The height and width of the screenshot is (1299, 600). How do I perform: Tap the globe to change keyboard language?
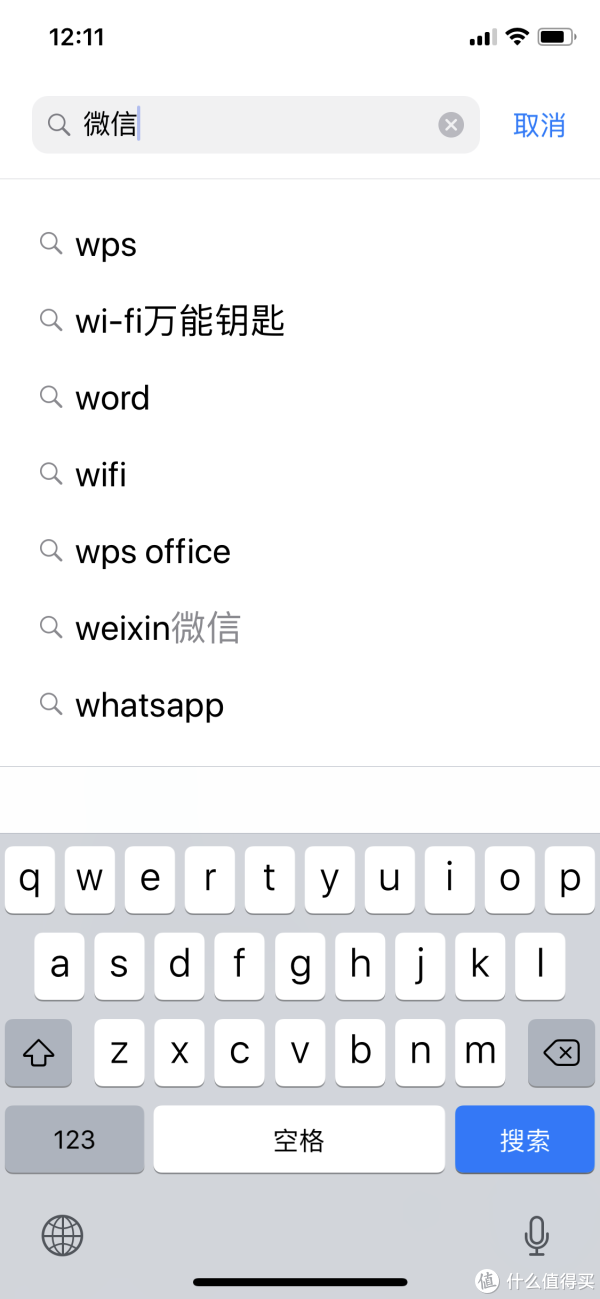(x=62, y=1236)
